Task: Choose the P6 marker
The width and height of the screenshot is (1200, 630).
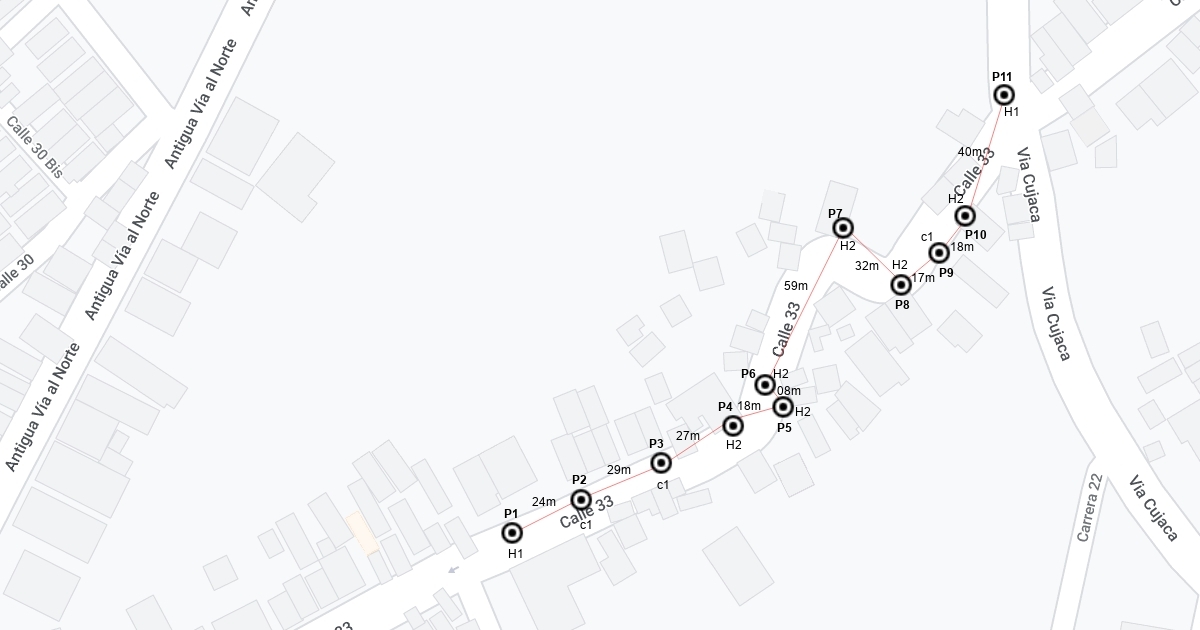Action: 765,384
